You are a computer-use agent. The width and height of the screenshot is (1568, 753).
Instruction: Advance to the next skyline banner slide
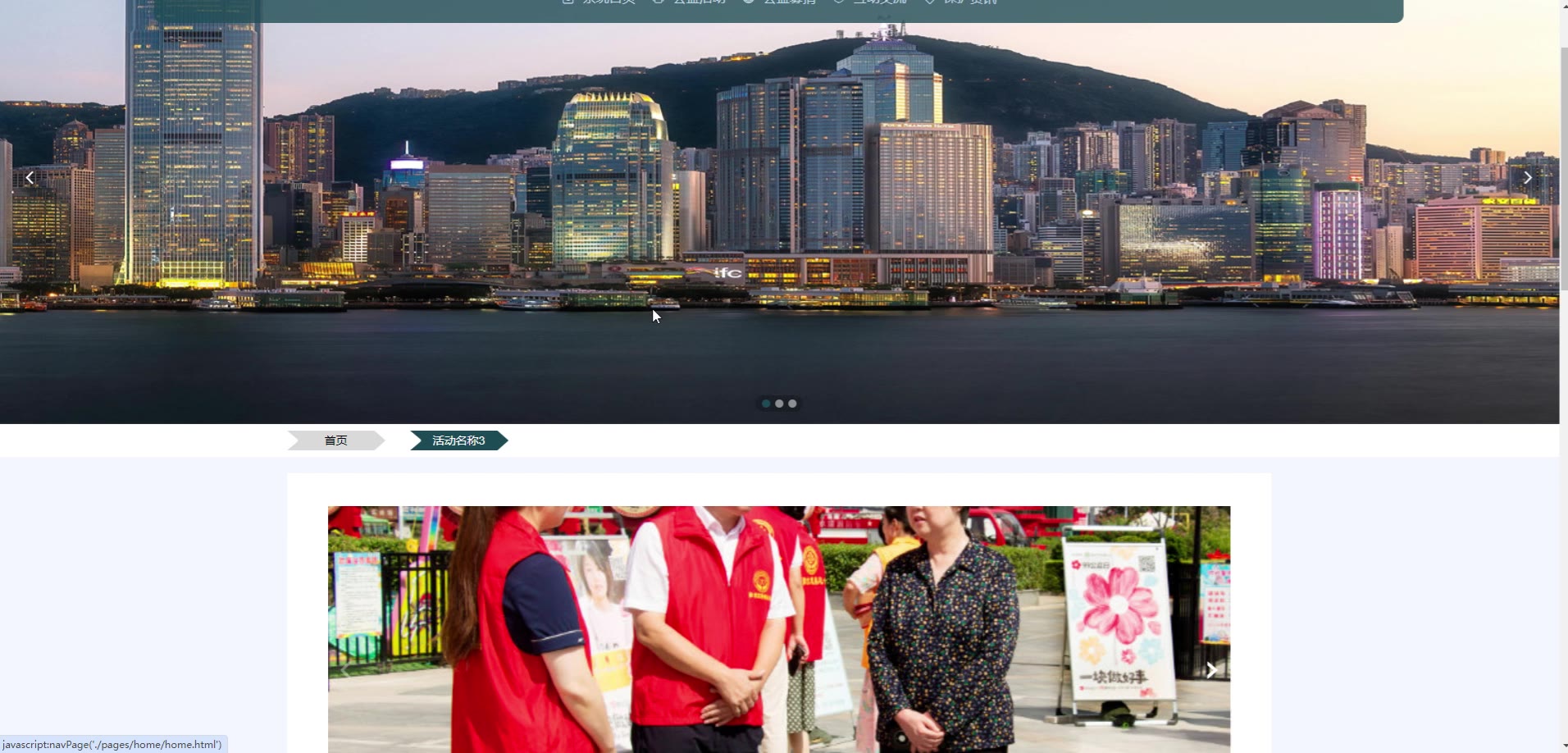pos(1527,178)
